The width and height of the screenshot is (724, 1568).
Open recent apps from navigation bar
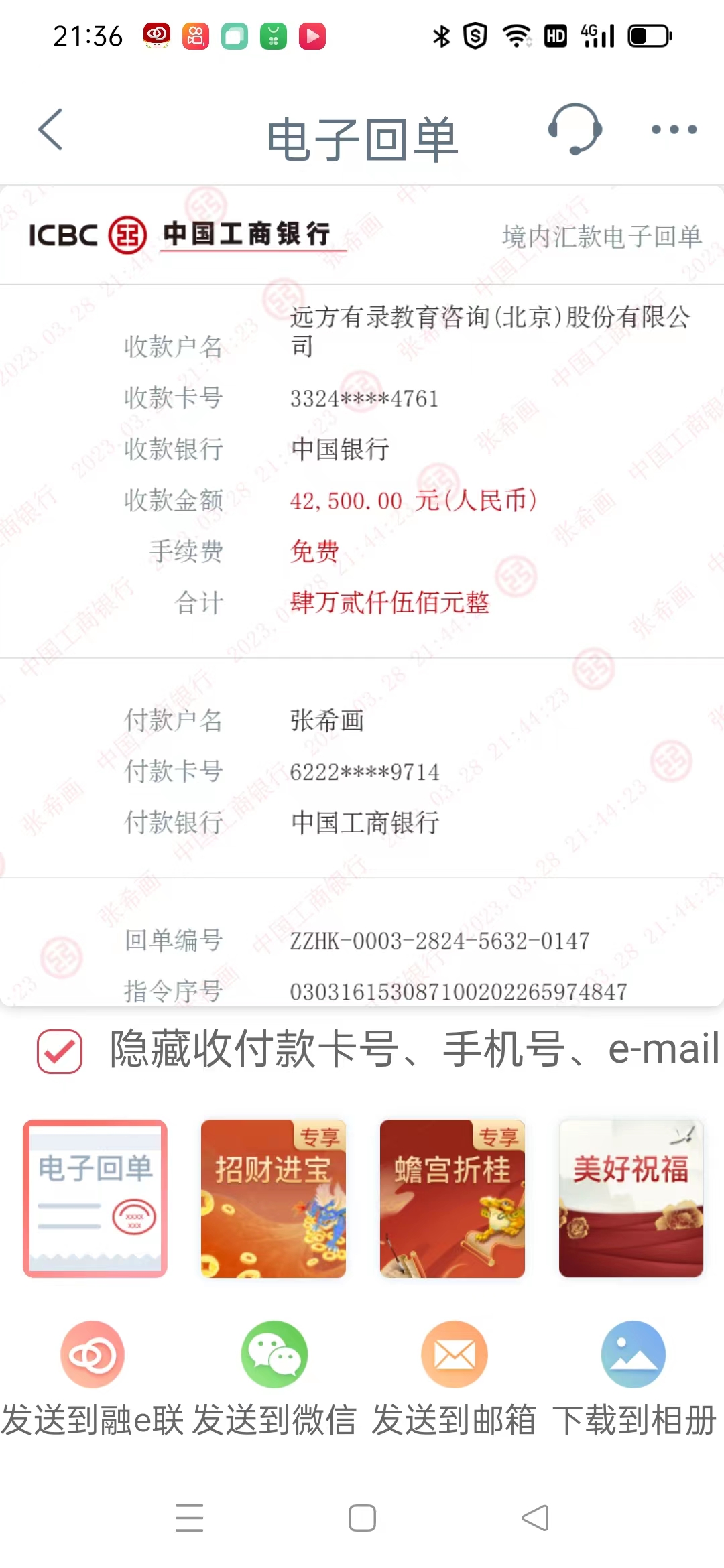[189, 1518]
